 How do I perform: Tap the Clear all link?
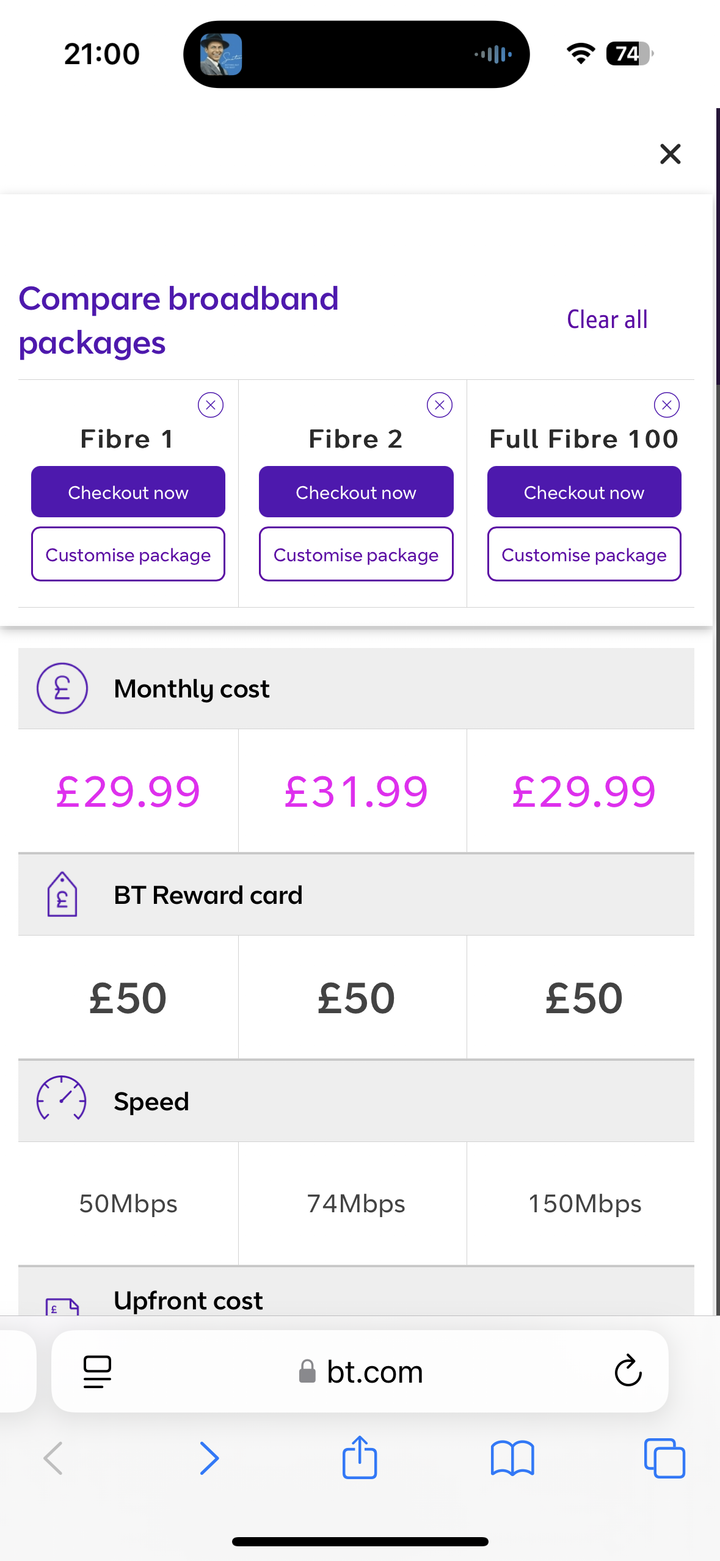point(607,320)
